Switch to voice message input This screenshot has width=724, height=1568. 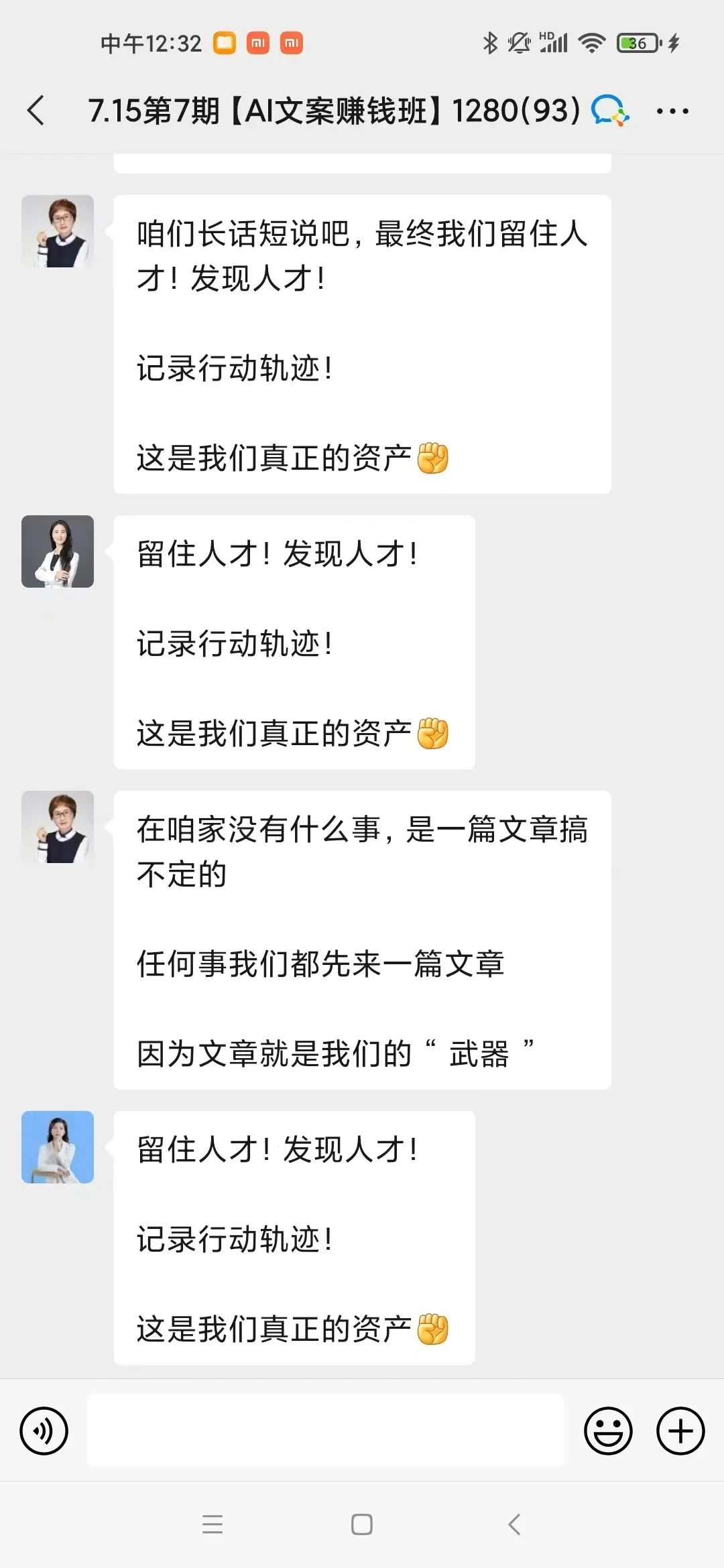[x=44, y=1431]
